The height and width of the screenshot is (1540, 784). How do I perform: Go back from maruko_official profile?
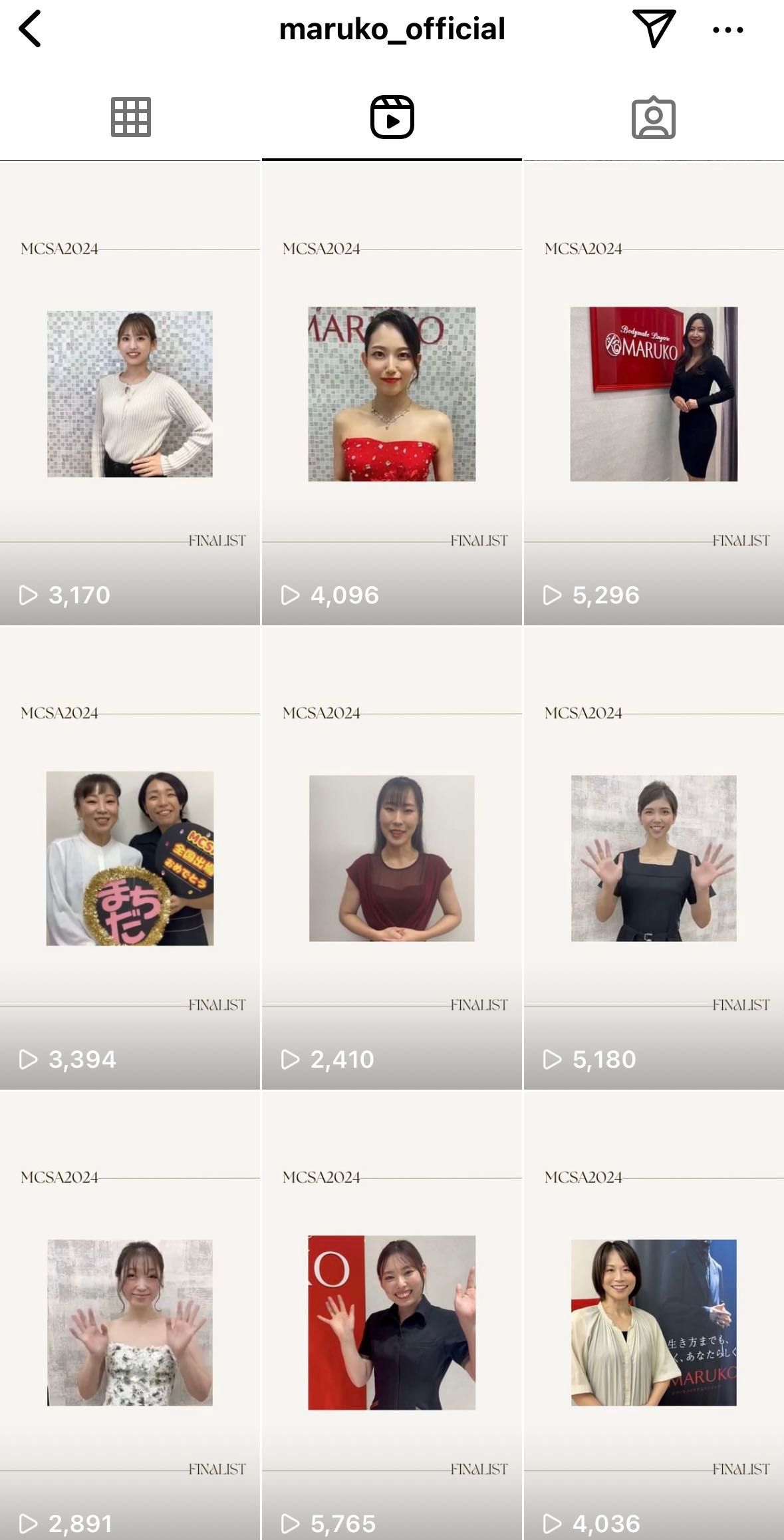[x=31, y=29]
